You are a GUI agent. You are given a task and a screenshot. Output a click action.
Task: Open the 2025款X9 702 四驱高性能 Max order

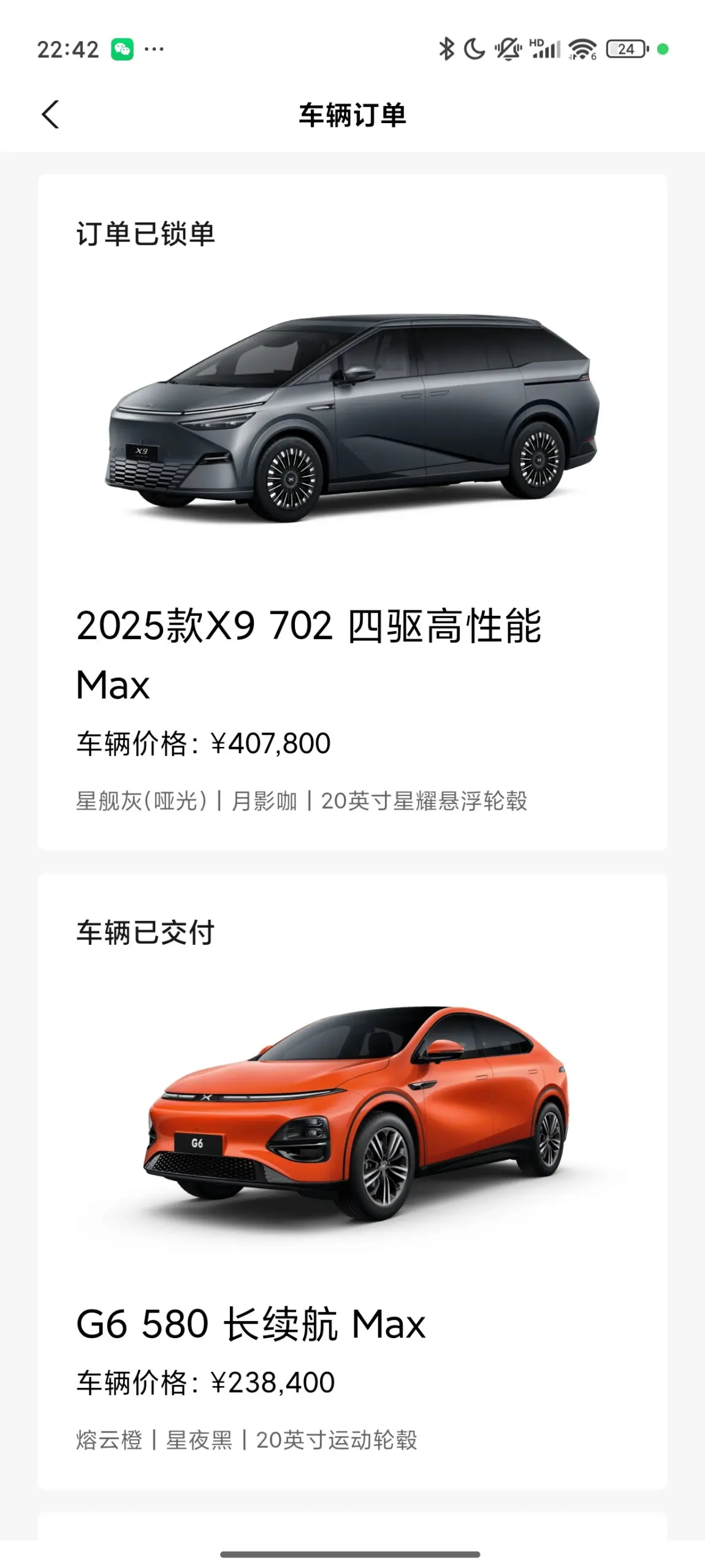coord(352,512)
